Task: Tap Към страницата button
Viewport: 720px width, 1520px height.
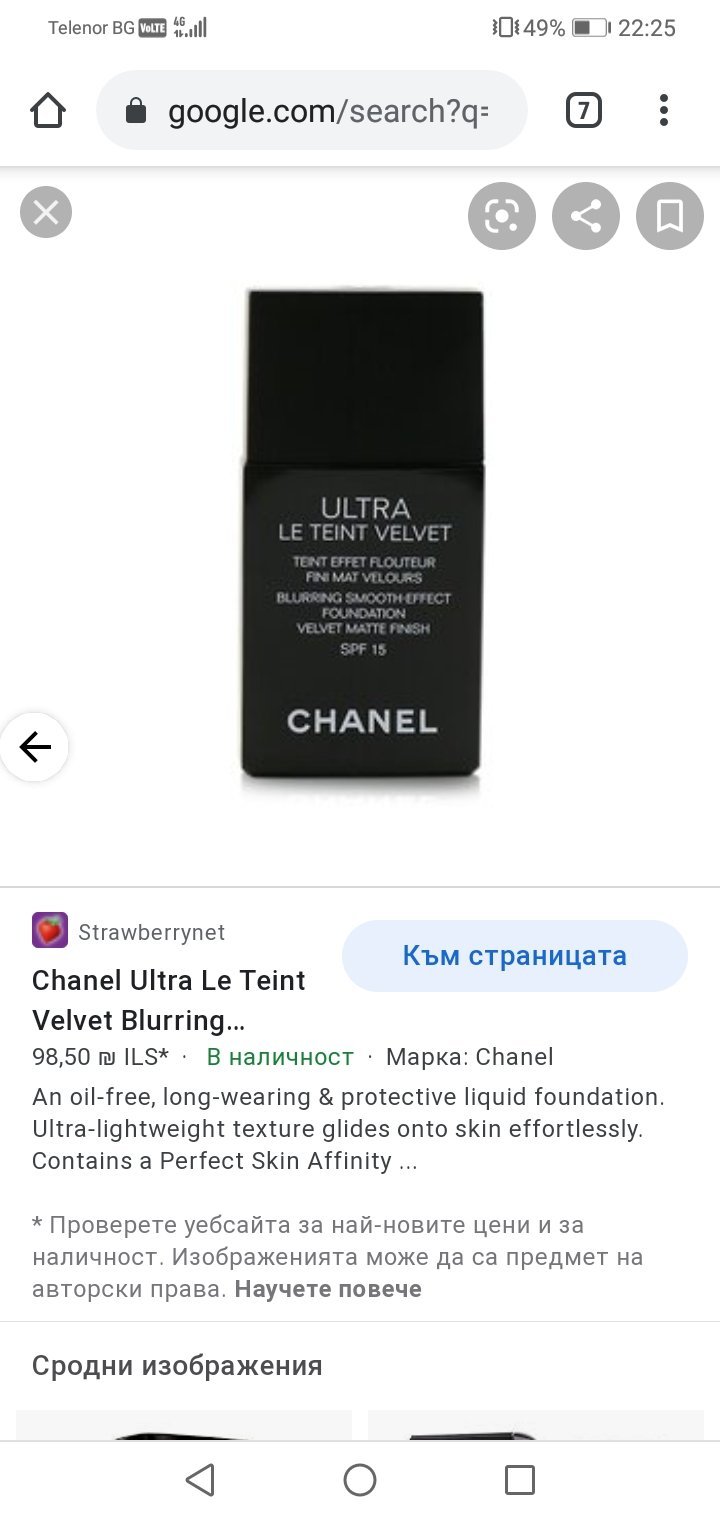Action: point(515,956)
